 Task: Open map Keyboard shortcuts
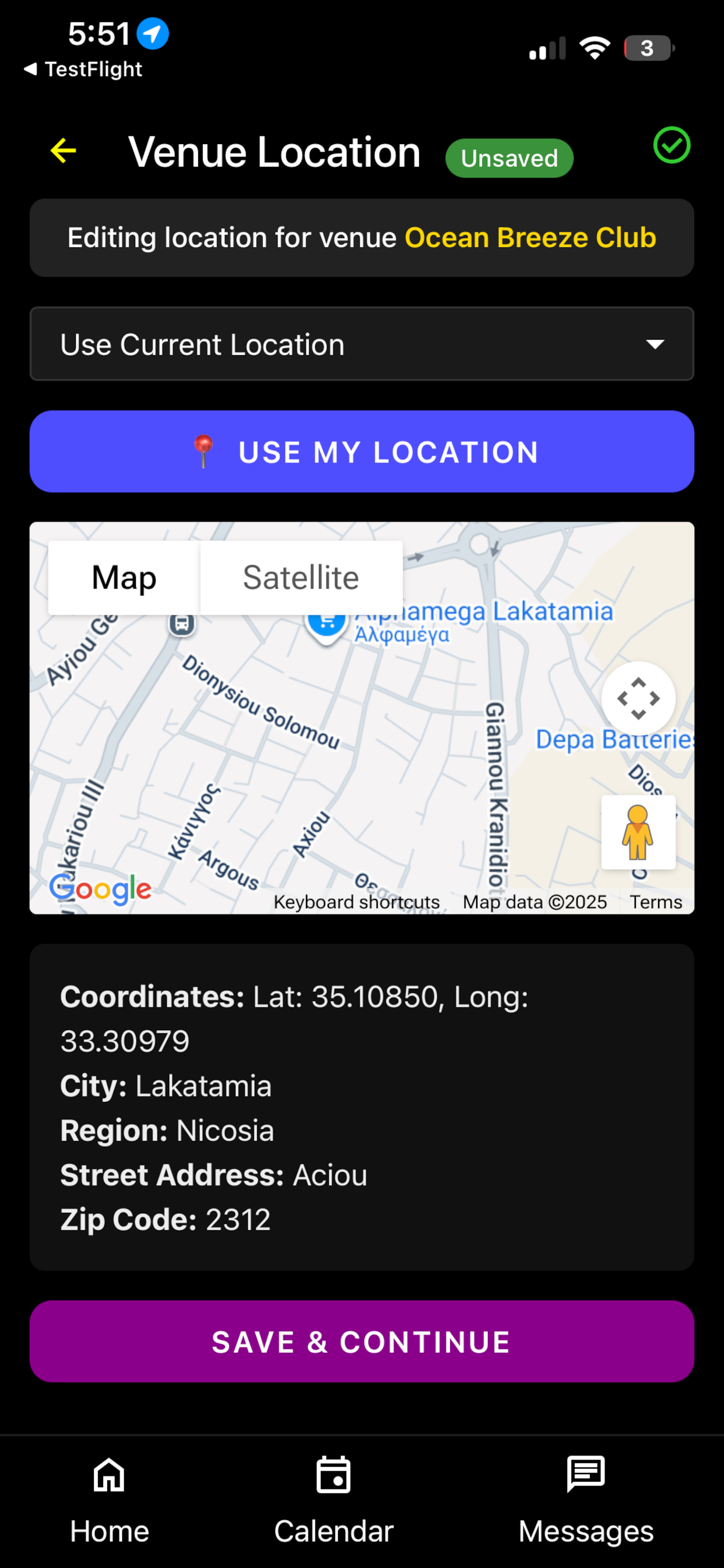point(357,901)
